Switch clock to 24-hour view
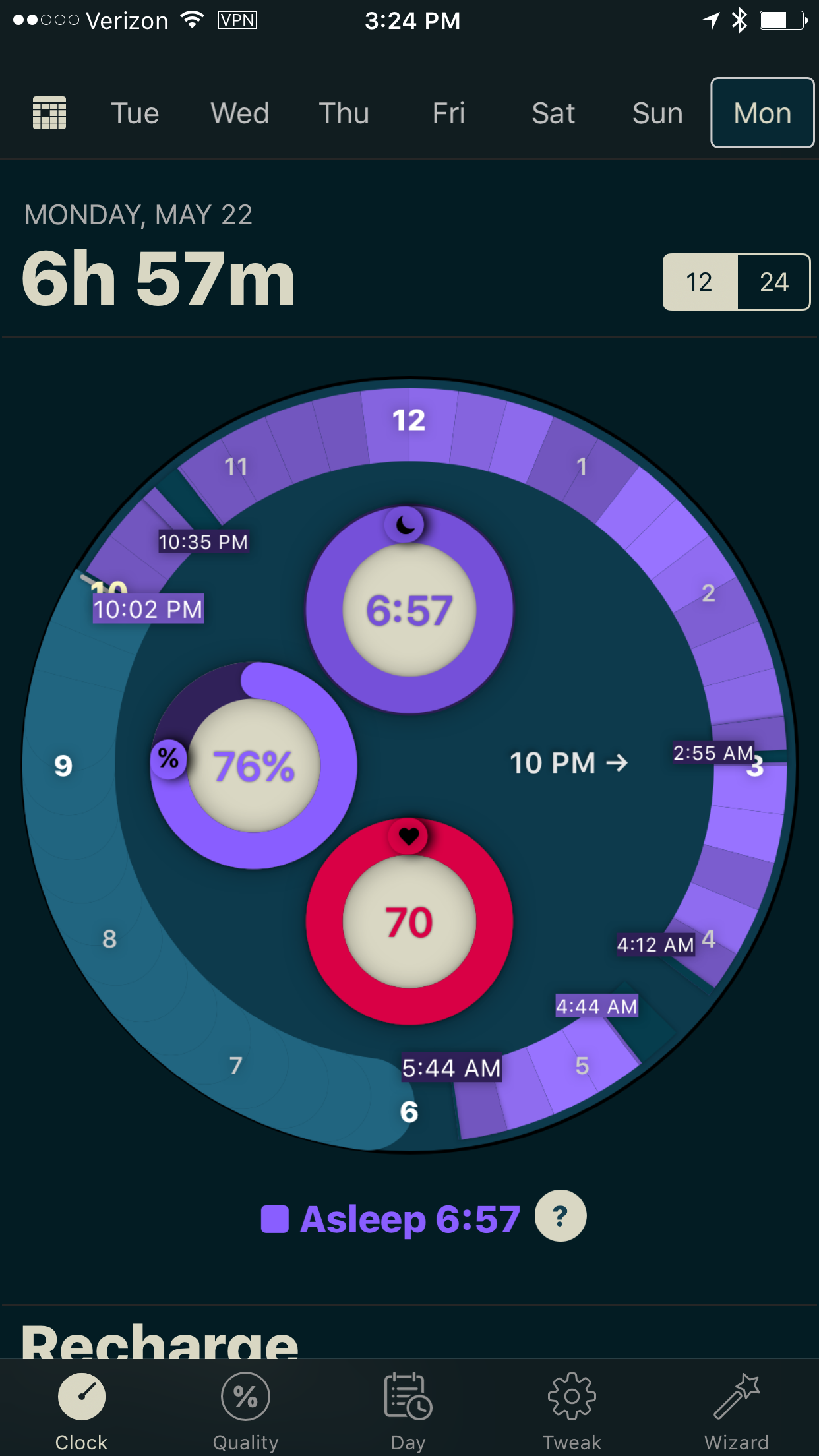 [x=774, y=282]
